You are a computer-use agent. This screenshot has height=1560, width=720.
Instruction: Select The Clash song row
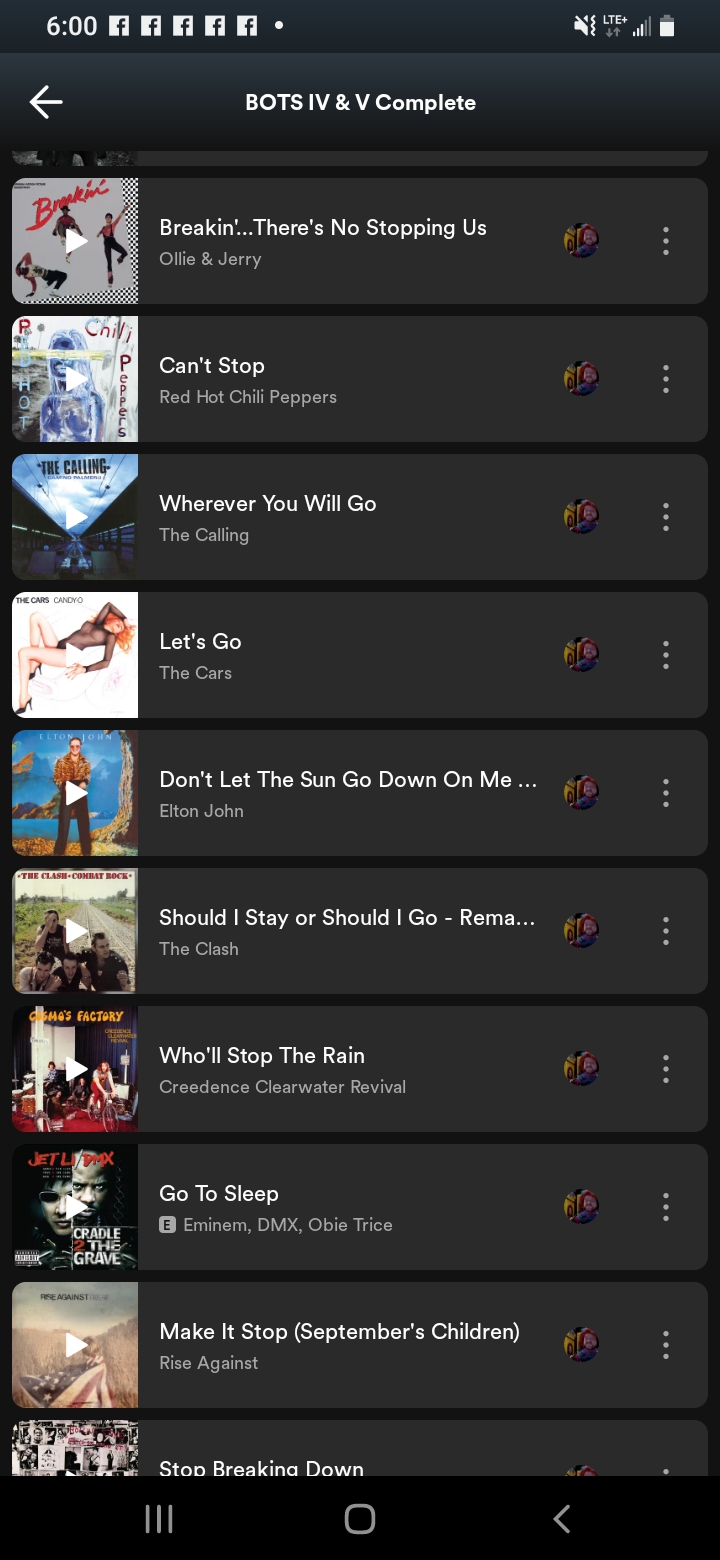pyautogui.click(x=347, y=931)
